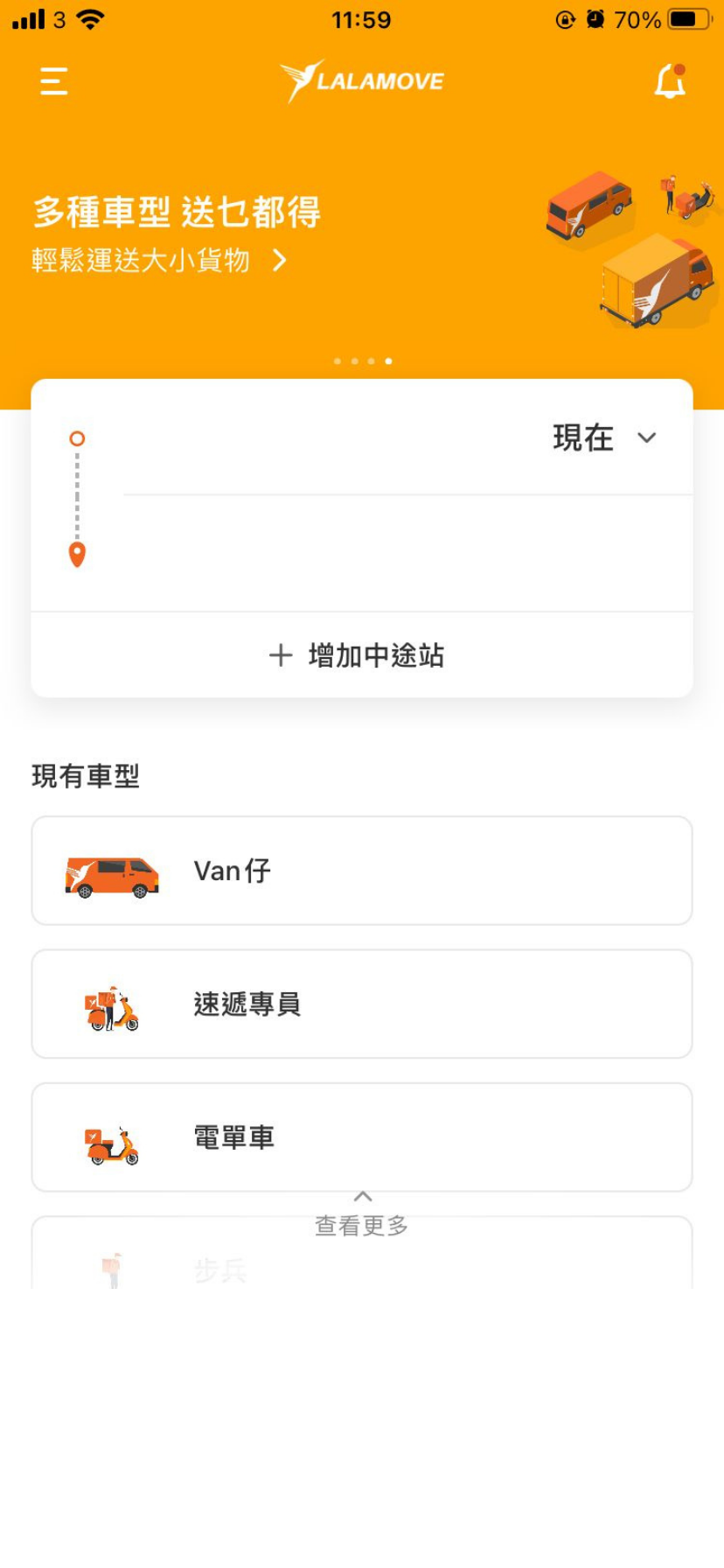Tap the banner page indicator dots
Viewport: 724px width, 1568px height.
click(x=363, y=360)
